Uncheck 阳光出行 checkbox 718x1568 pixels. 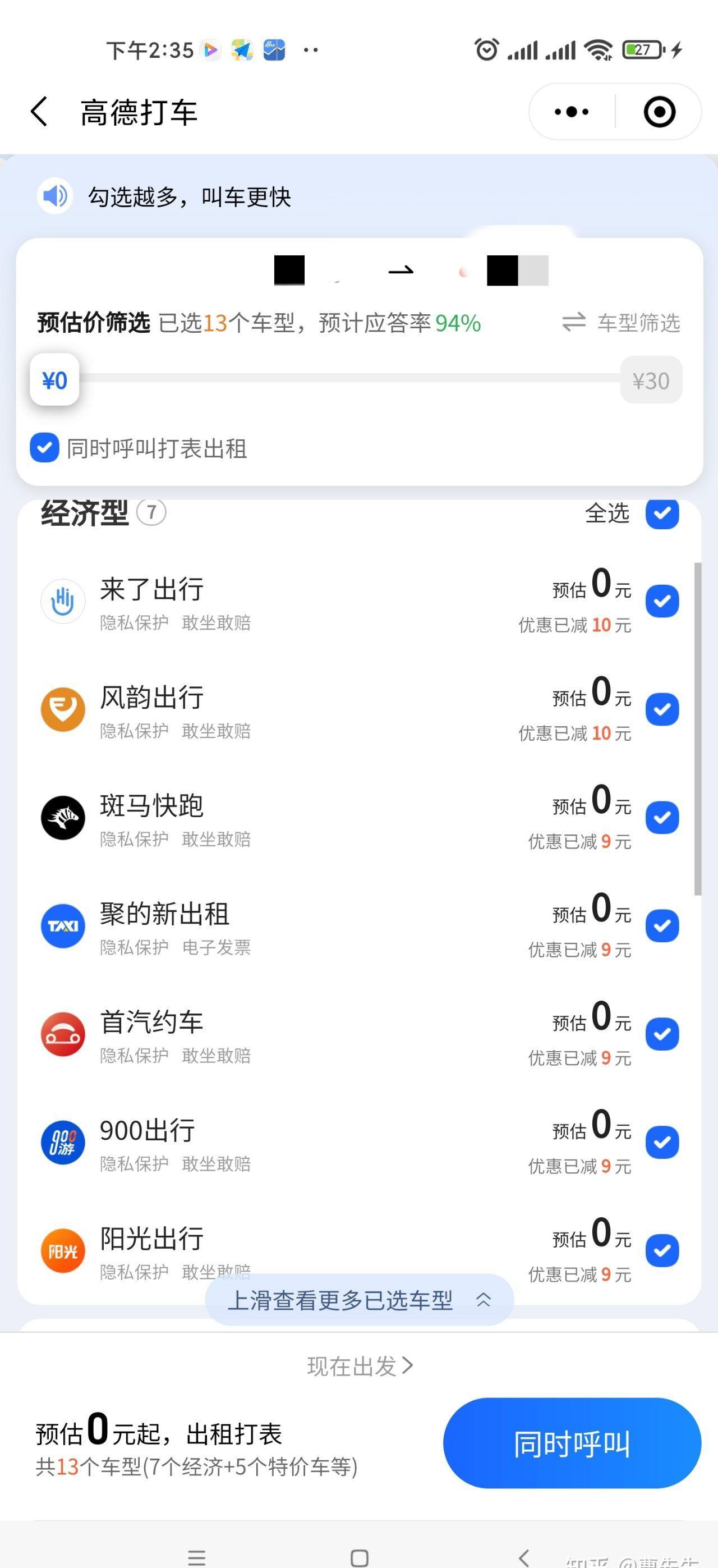[x=662, y=1251]
